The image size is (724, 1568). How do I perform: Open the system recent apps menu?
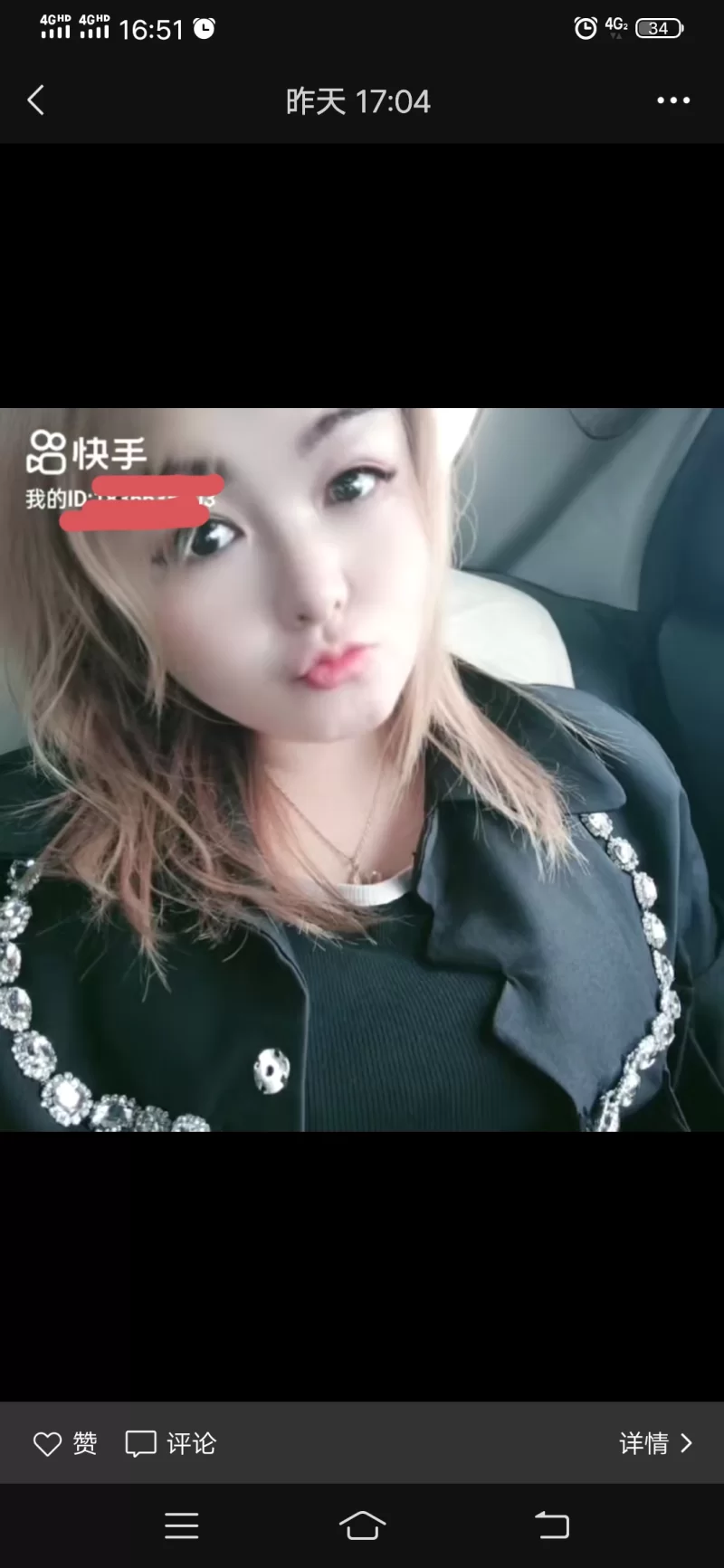pos(181,1525)
